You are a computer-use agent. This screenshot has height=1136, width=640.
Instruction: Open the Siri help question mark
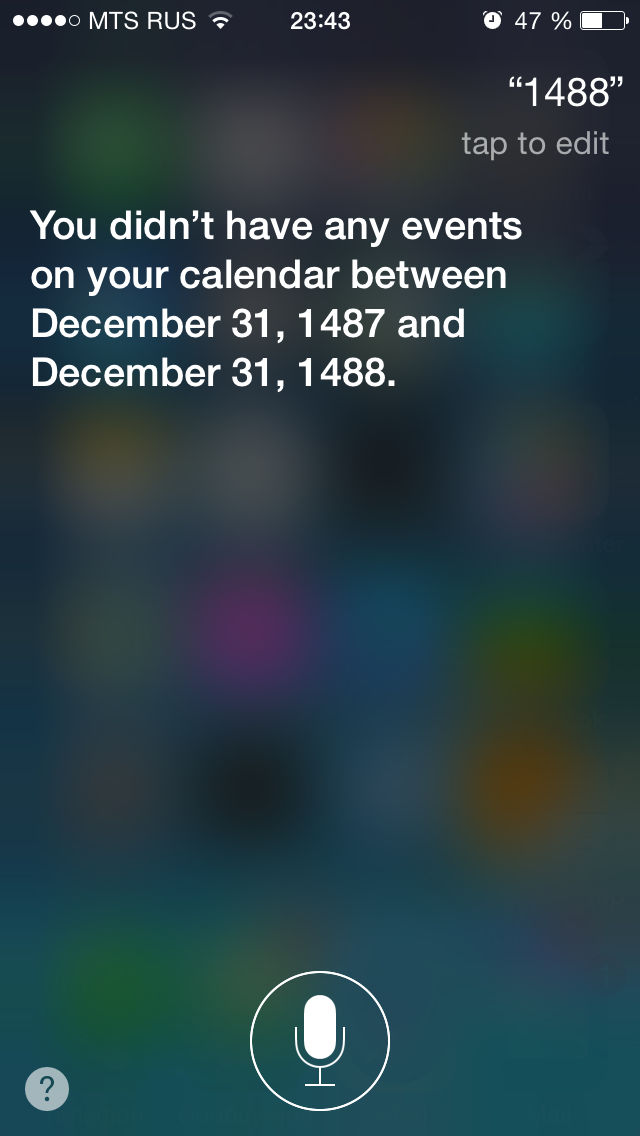coord(47,1088)
